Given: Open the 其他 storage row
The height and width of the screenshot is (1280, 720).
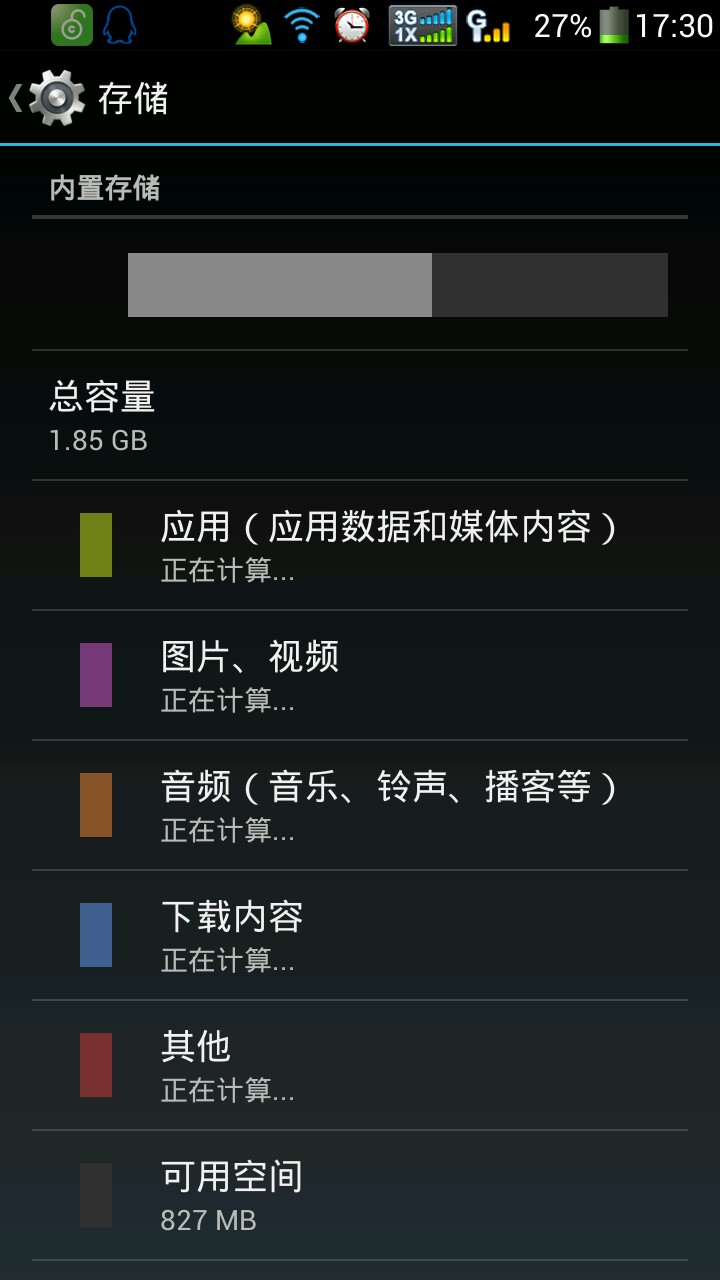Looking at the screenshot, I should 360,1065.
